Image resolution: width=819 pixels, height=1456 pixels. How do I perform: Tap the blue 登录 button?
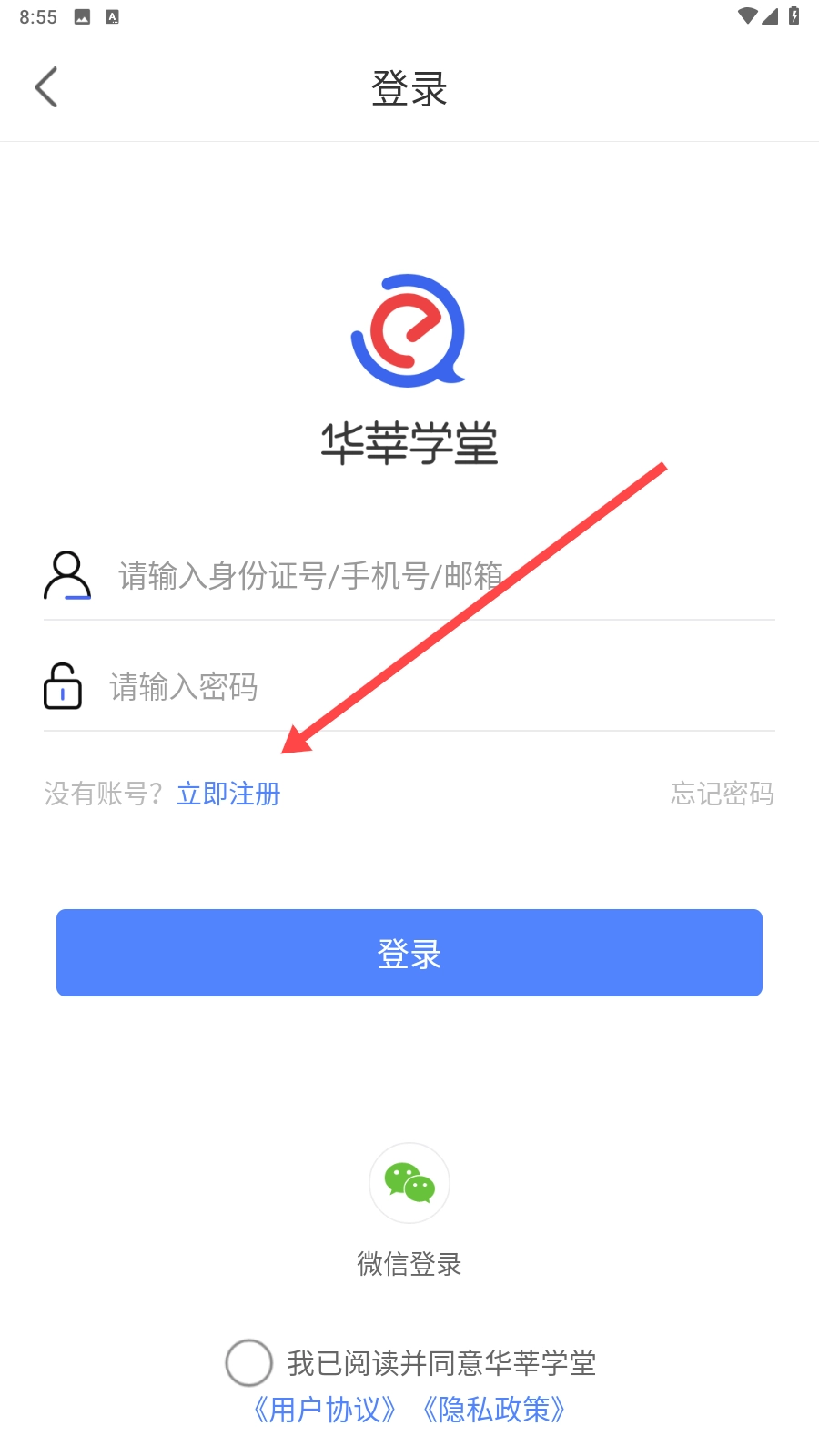[409, 953]
